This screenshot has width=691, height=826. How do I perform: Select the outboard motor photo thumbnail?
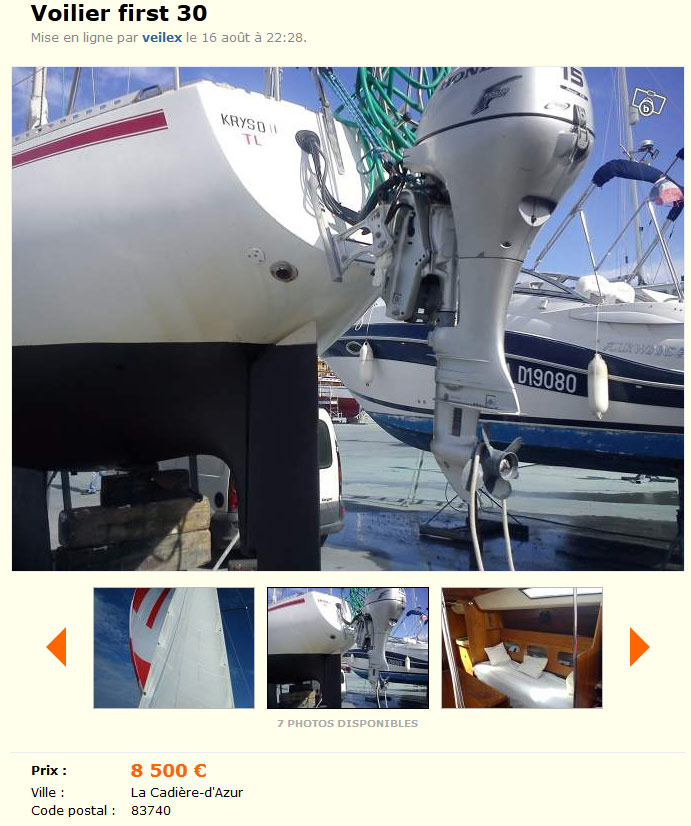[x=348, y=648]
